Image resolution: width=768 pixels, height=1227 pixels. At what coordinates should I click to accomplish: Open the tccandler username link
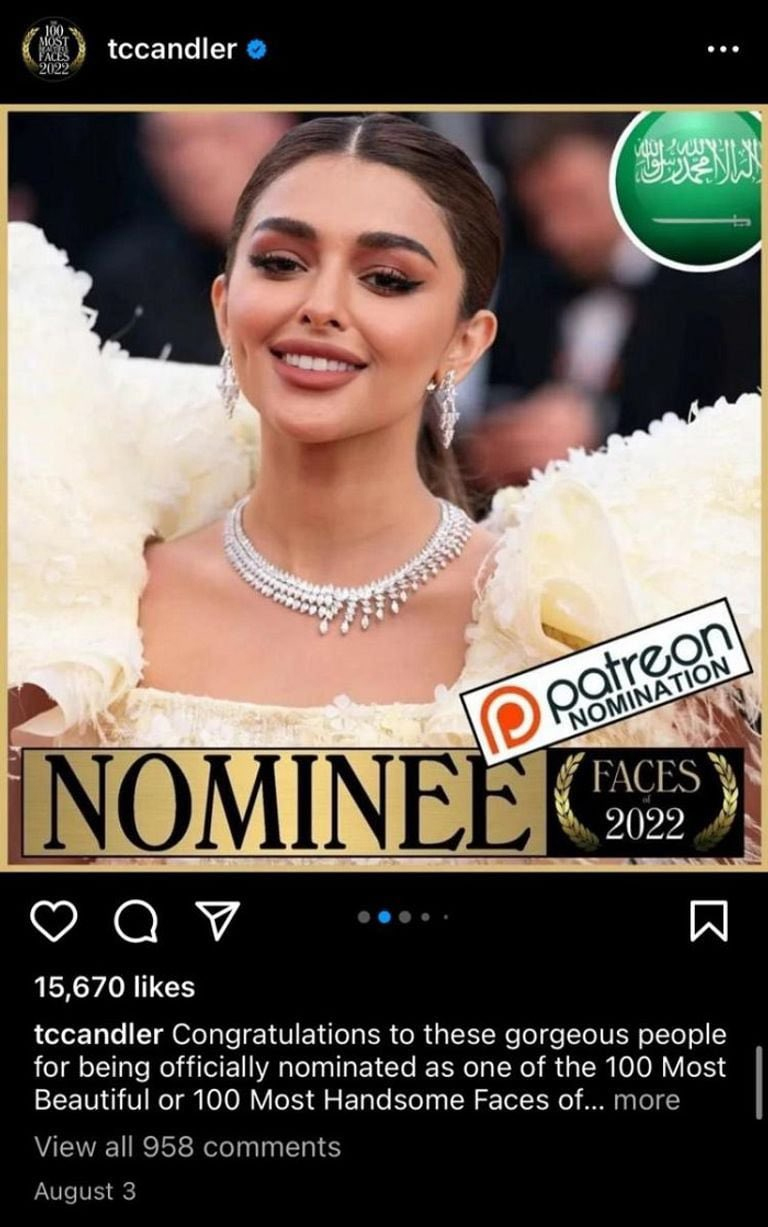(x=171, y=48)
